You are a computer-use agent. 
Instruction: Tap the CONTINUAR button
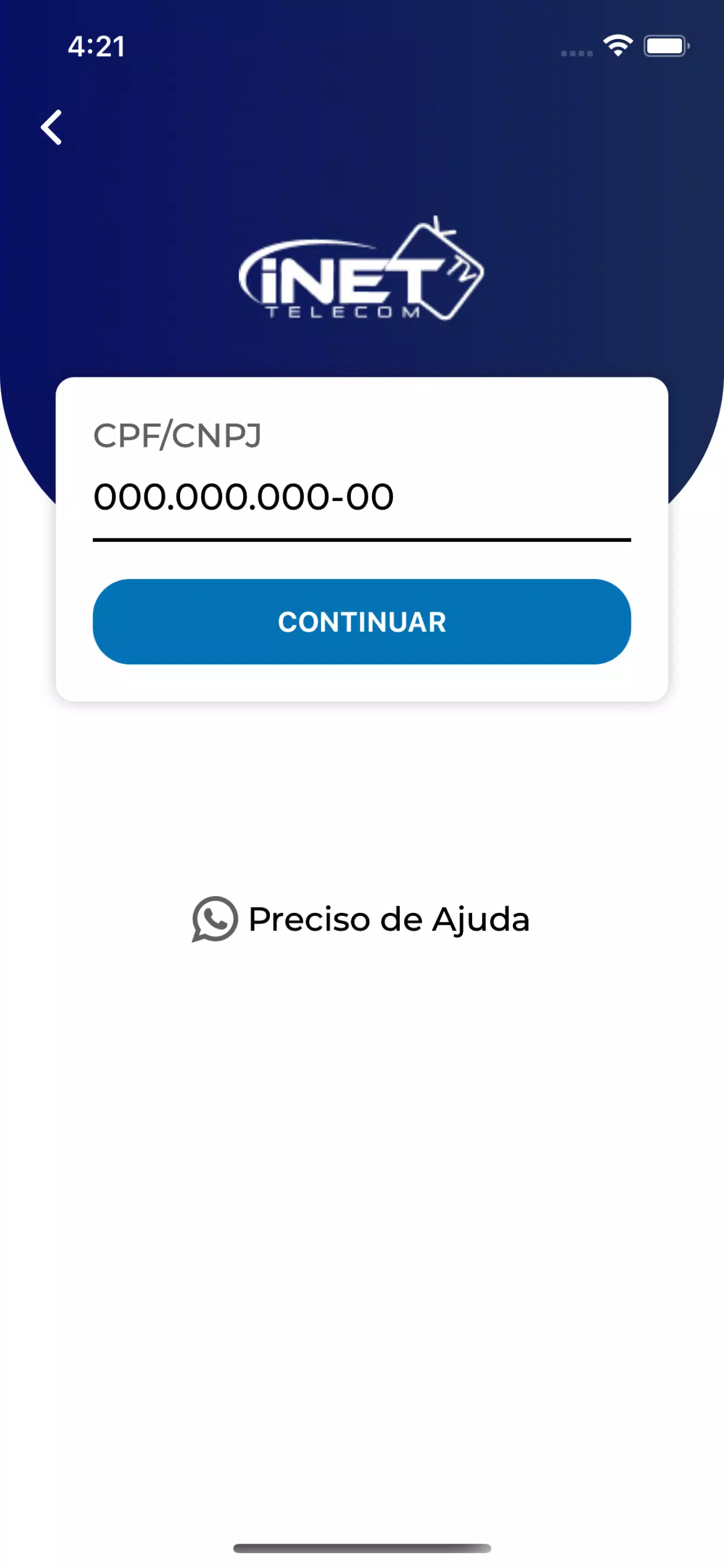[x=361, y=621]
